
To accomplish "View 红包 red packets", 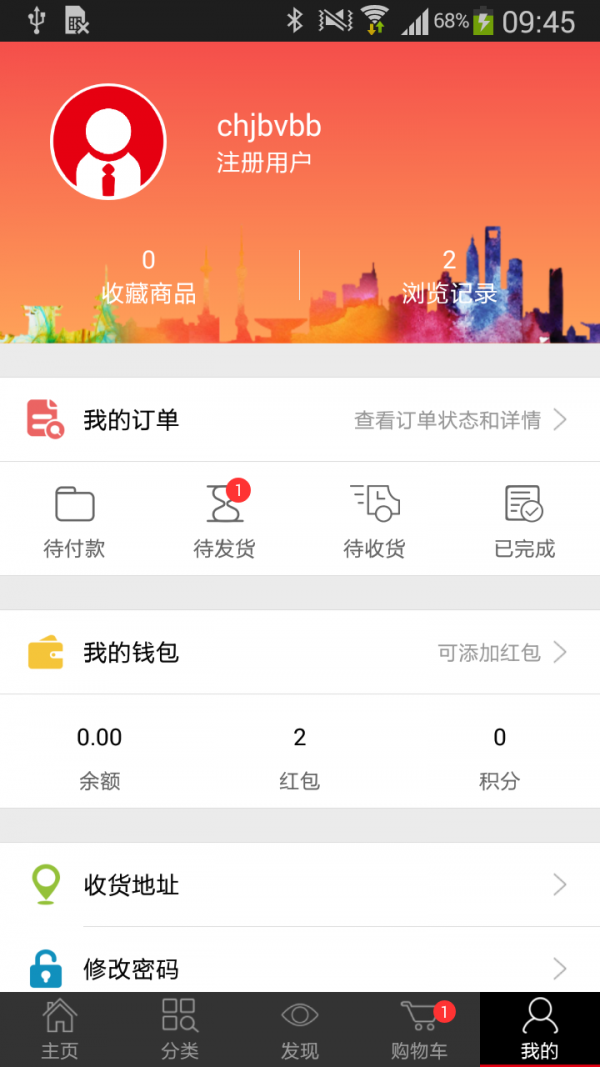I will coord(300,758).
